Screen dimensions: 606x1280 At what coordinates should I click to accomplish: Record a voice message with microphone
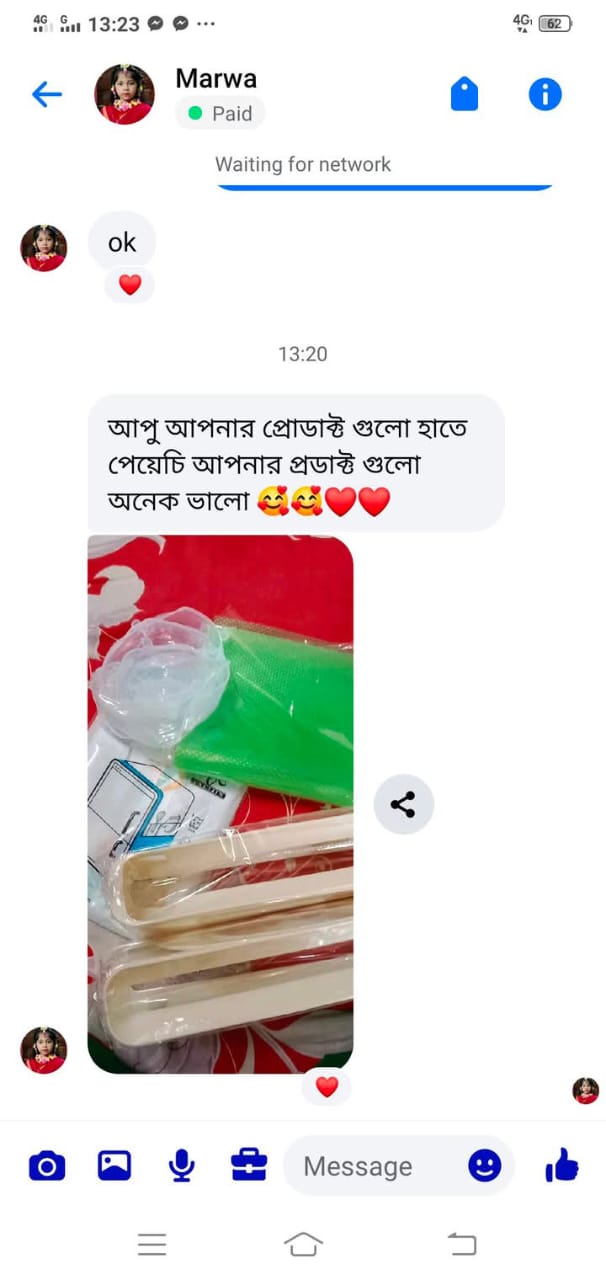coord(181,1165)
